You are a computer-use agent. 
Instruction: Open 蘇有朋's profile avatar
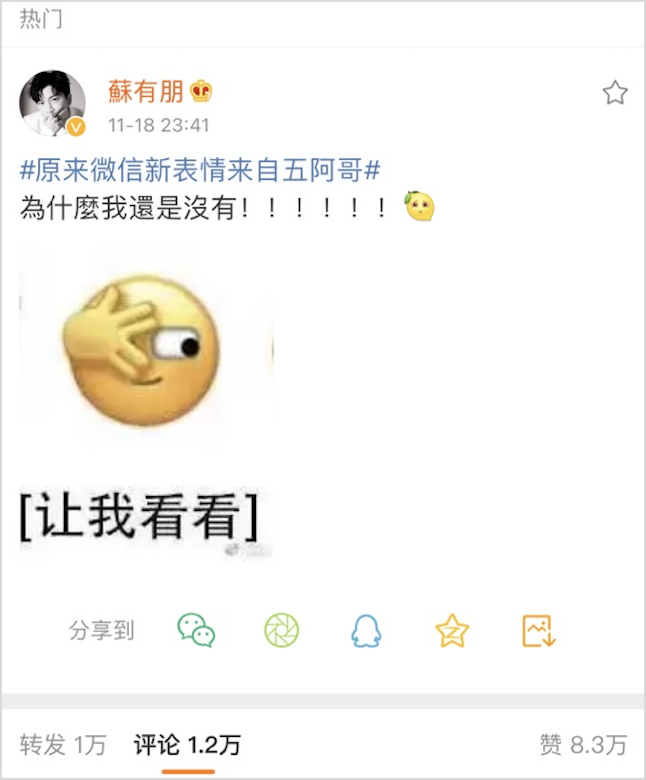[x=53, y=103]
